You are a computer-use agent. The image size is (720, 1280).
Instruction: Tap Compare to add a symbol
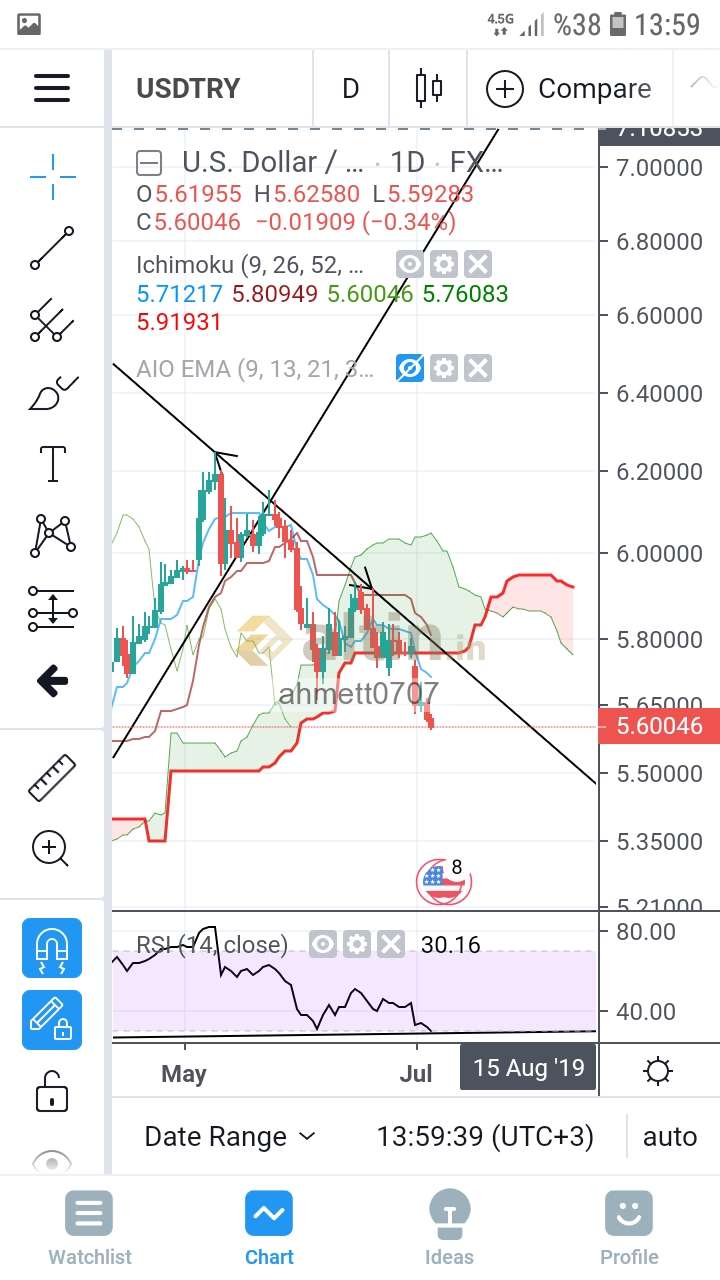[568, 89]
